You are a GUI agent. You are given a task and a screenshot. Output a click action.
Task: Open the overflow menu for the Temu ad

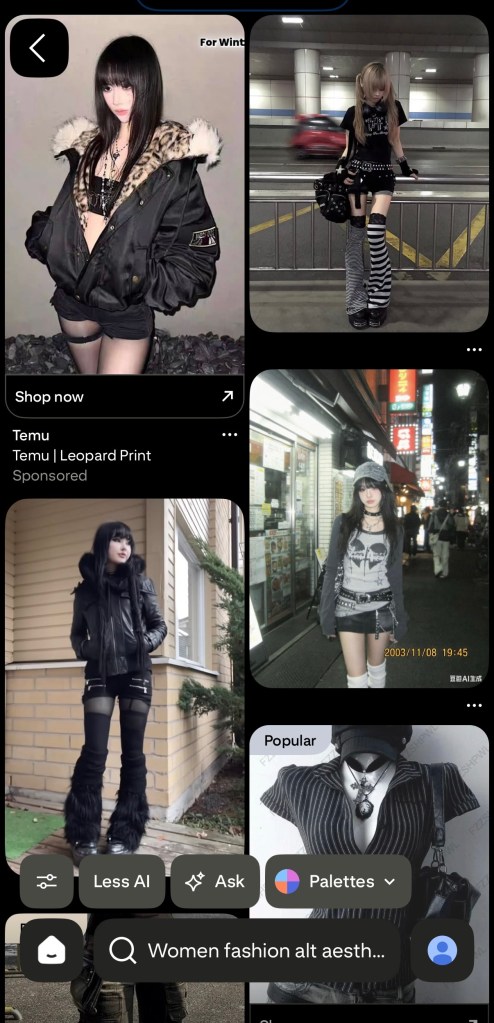coord(229,435)
